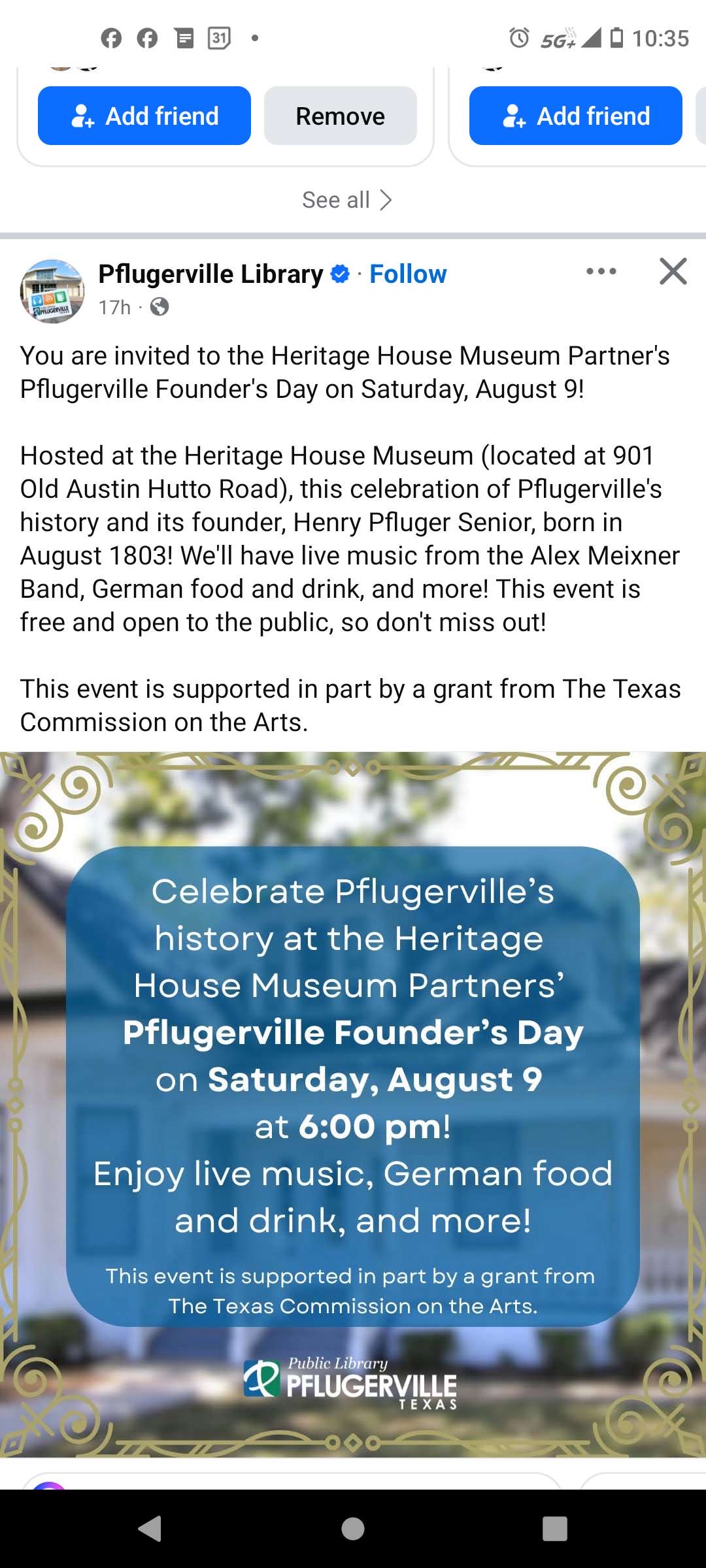Screen dimensions: 706x1568
Task: Open the post's three-dot options menu
Action: 601,271
